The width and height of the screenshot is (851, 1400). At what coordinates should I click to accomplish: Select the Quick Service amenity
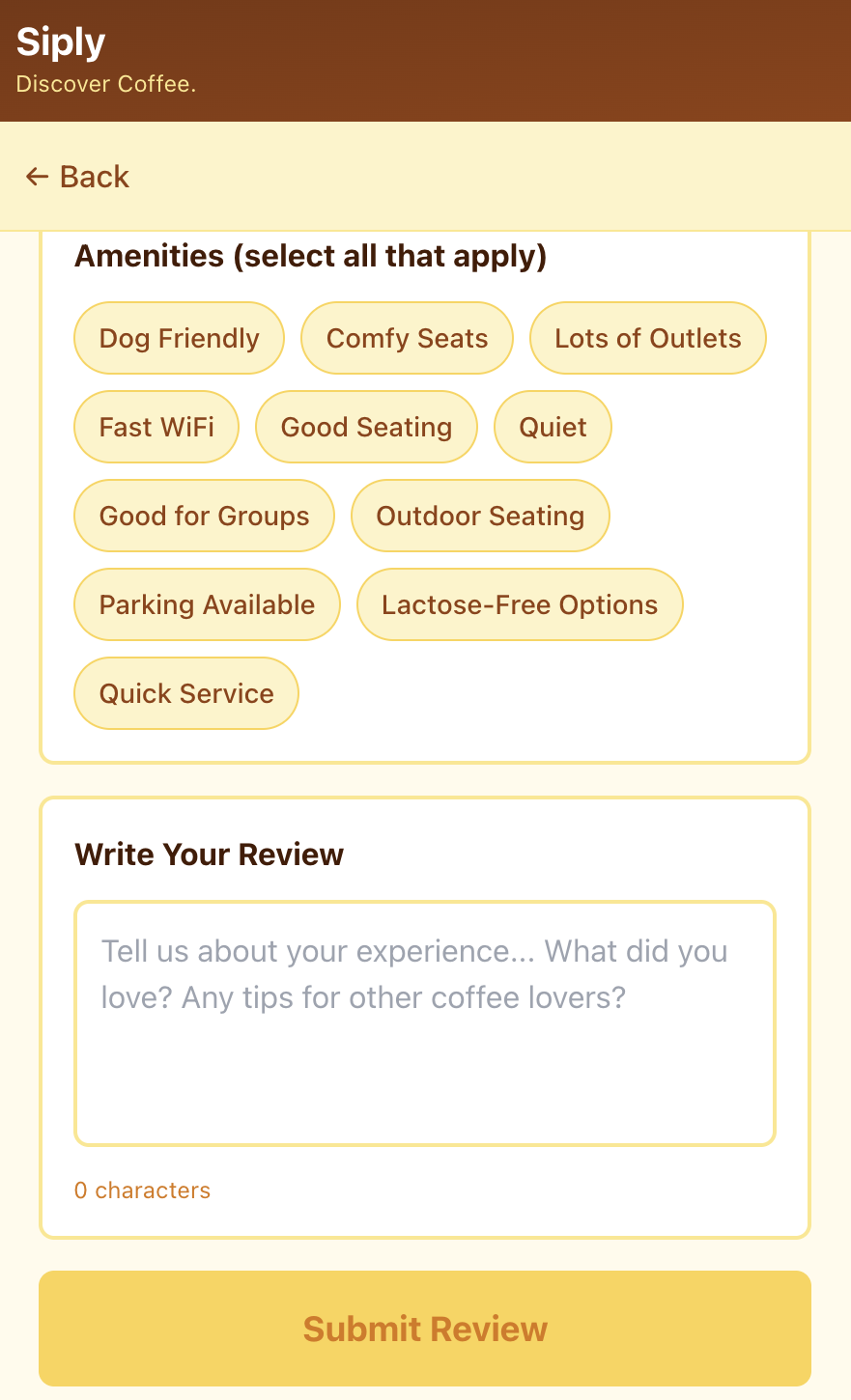coord(186,693)
